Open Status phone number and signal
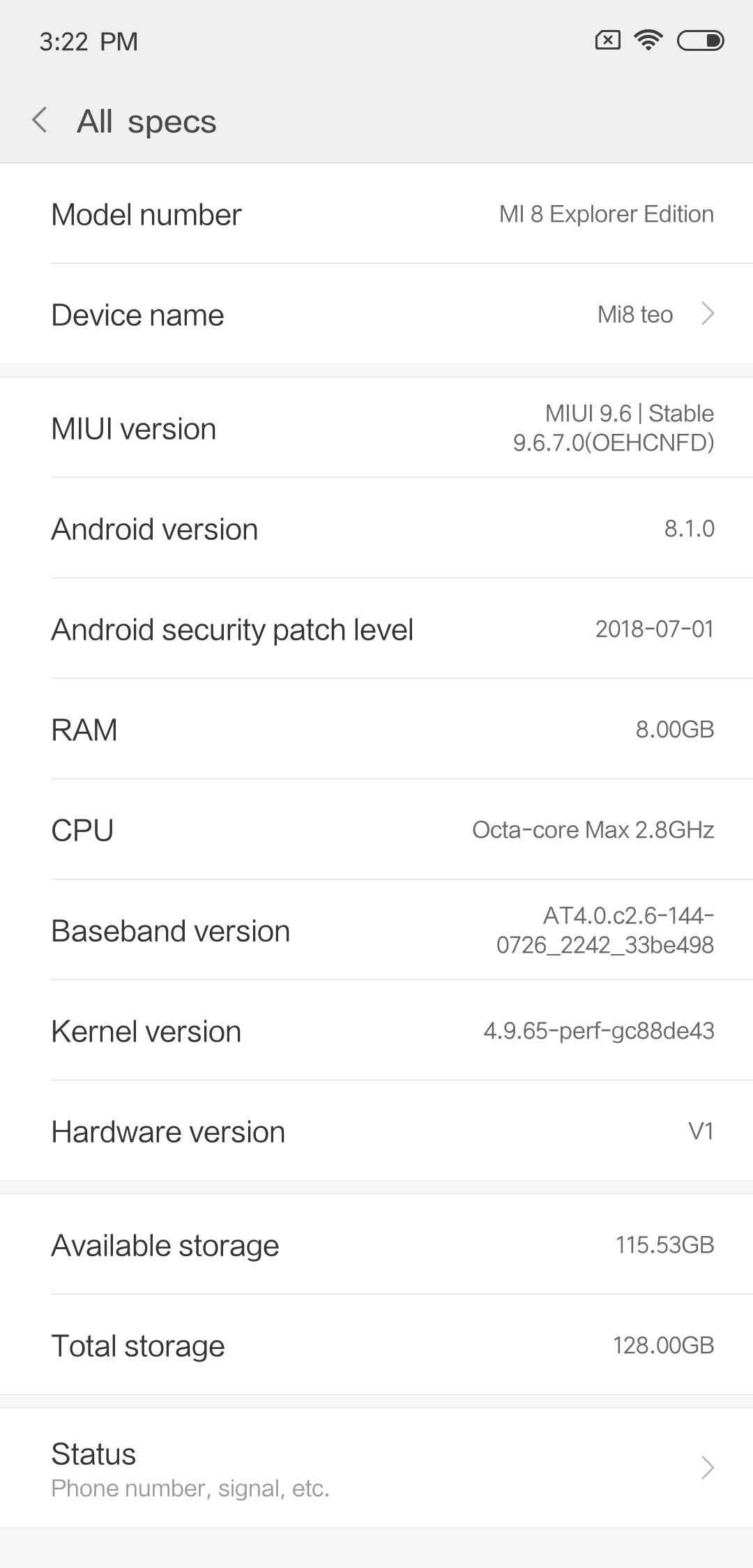This screenshot has height=1568, width=753. click(376, 1468)
